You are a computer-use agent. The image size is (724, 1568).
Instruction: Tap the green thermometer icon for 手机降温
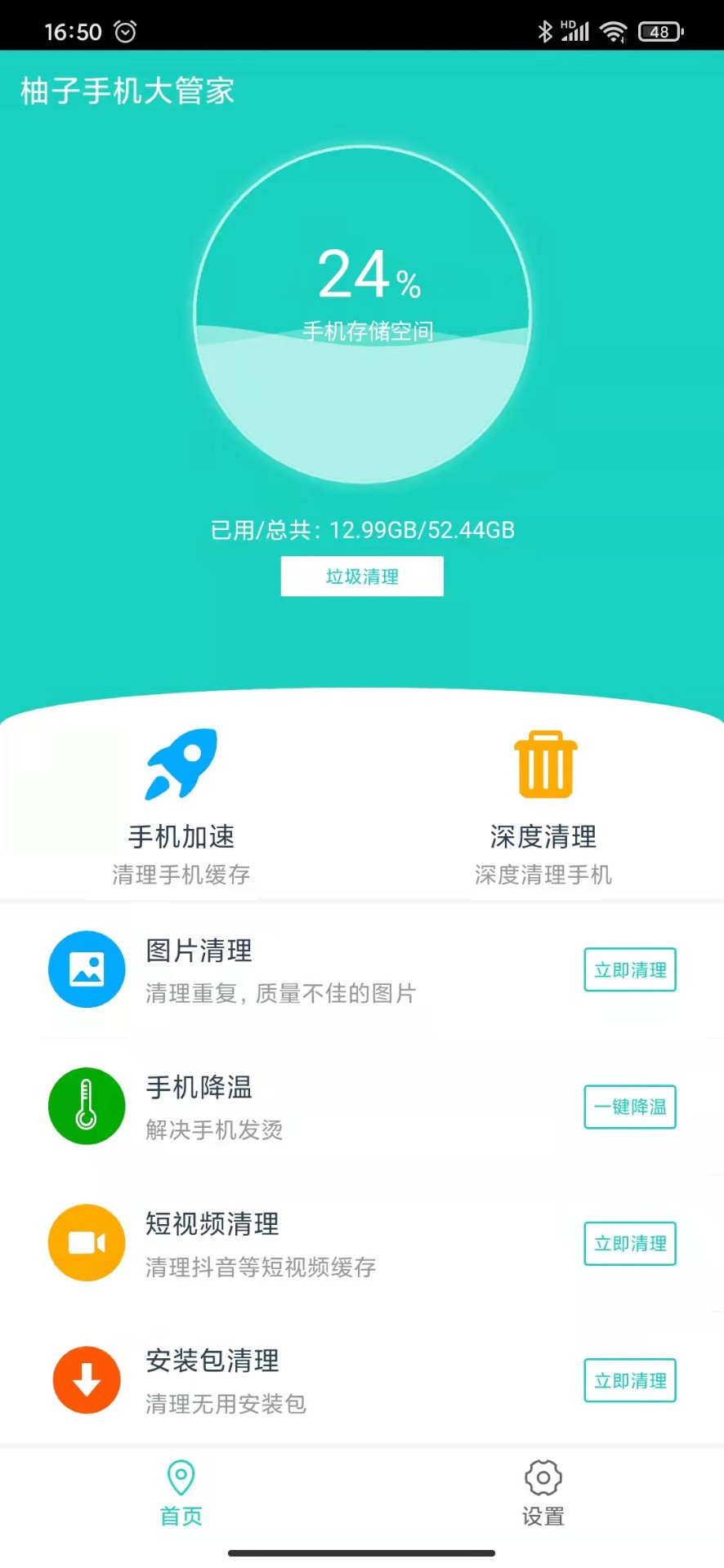[x=87, y=1107]
